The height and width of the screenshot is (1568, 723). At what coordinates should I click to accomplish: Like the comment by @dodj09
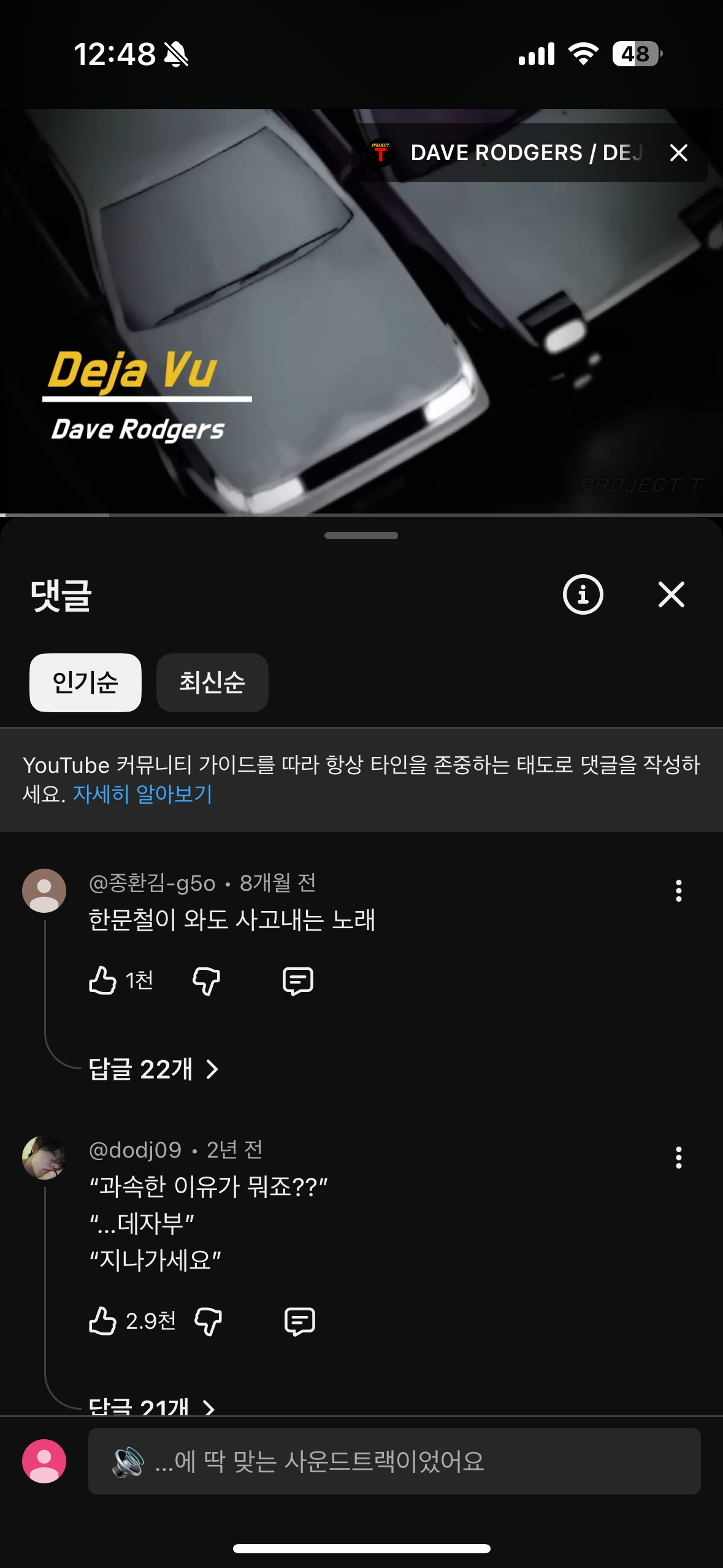tap(103, 1321)
